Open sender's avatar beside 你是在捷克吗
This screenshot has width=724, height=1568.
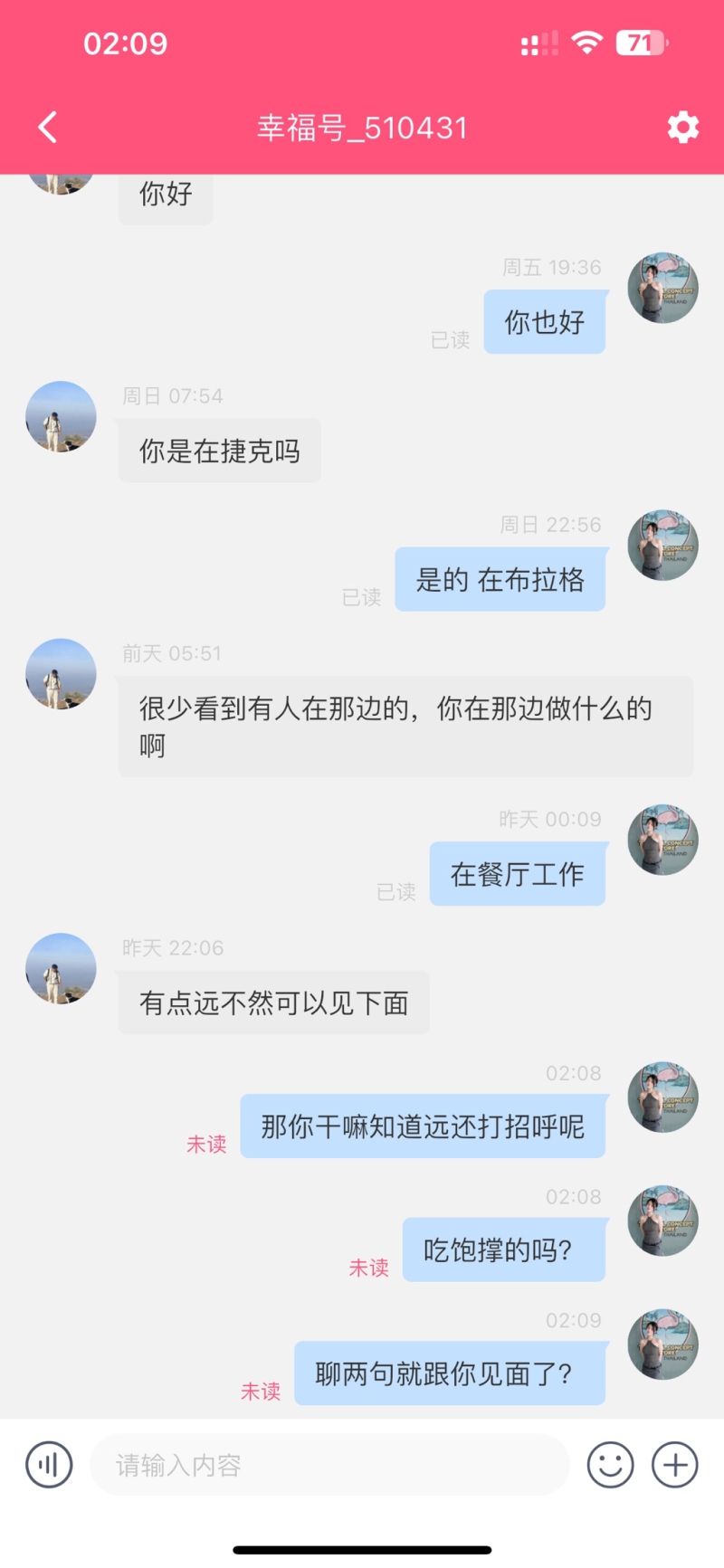61,416
